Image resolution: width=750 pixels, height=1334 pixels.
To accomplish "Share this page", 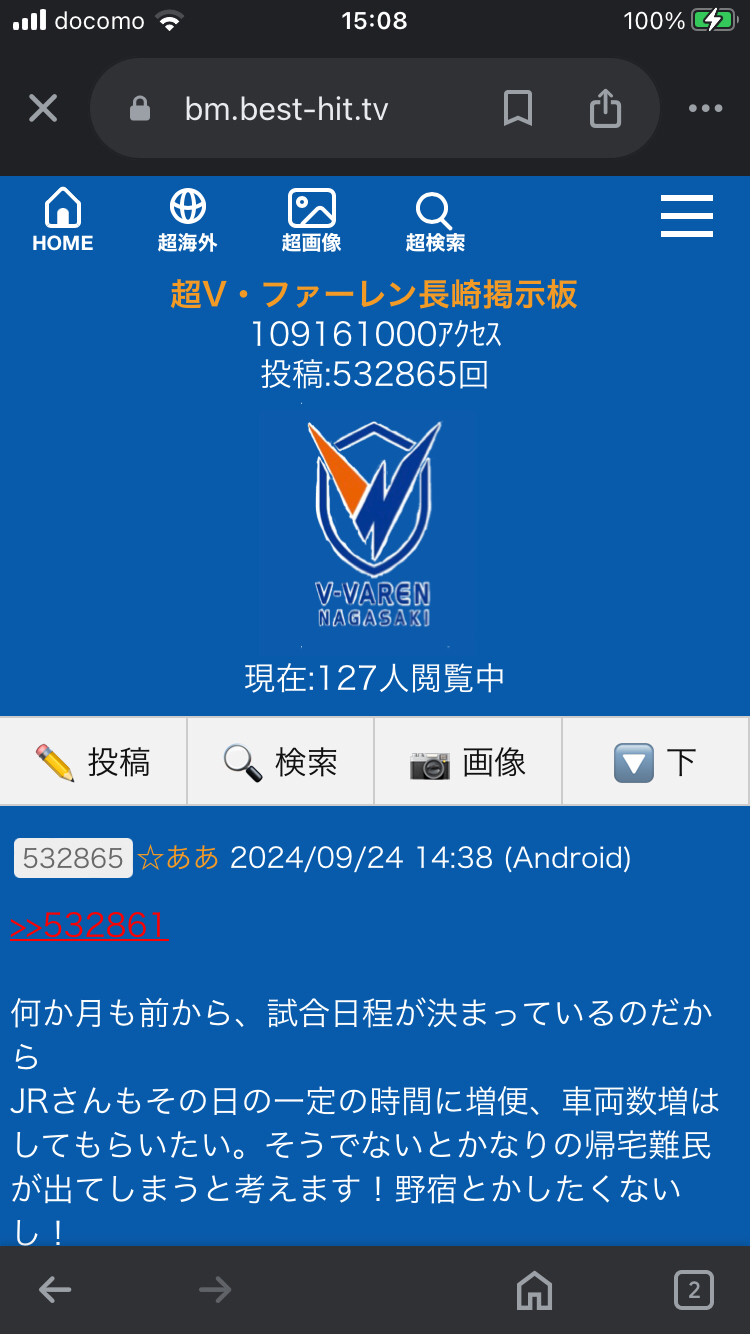I will coord(605,108).
